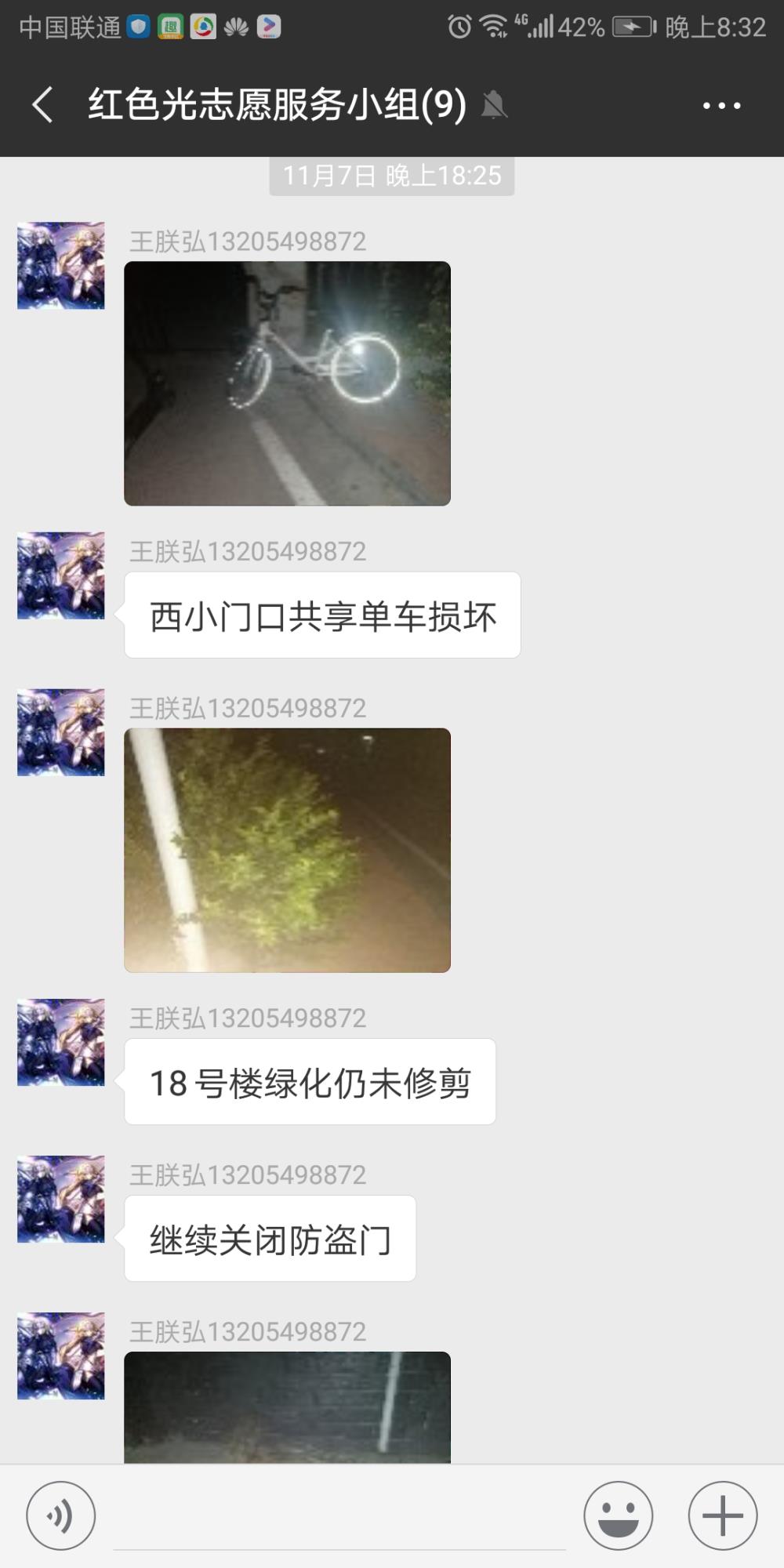784x1568 pixels.
Task: View the shared bicycle photo
Action: [x=287, y=383]
